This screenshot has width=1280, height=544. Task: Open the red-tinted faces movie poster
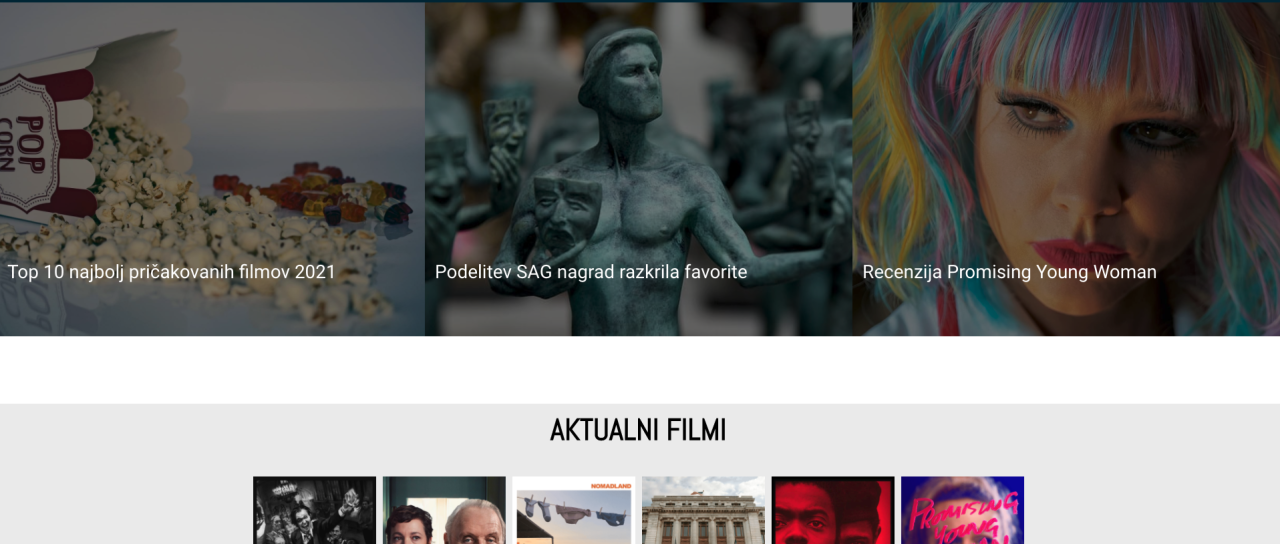pyautogui.click(x=832, y=511)
